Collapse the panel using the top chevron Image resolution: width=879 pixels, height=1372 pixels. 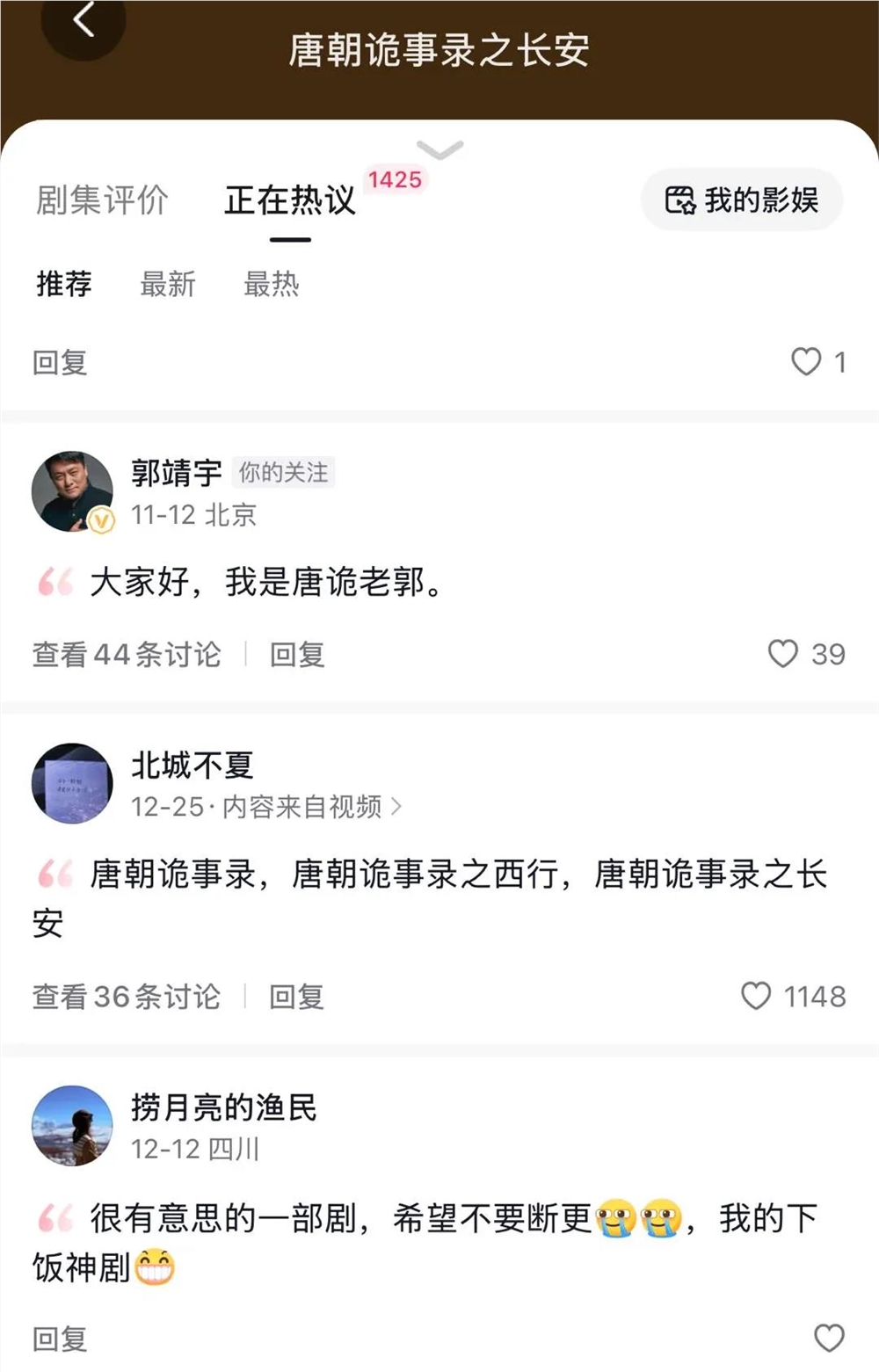click(x=439, y=148)
